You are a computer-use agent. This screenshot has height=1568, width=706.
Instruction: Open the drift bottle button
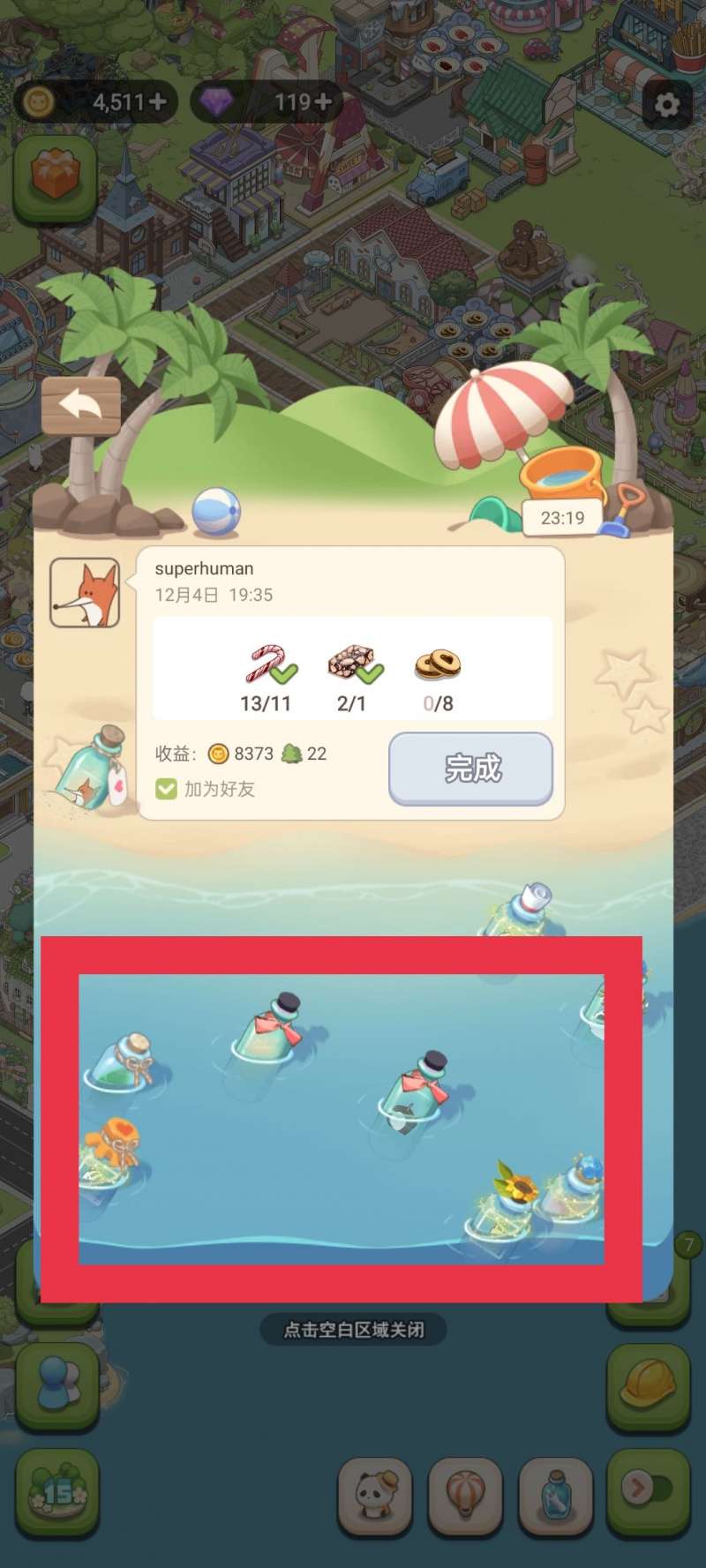[556, 1494]
